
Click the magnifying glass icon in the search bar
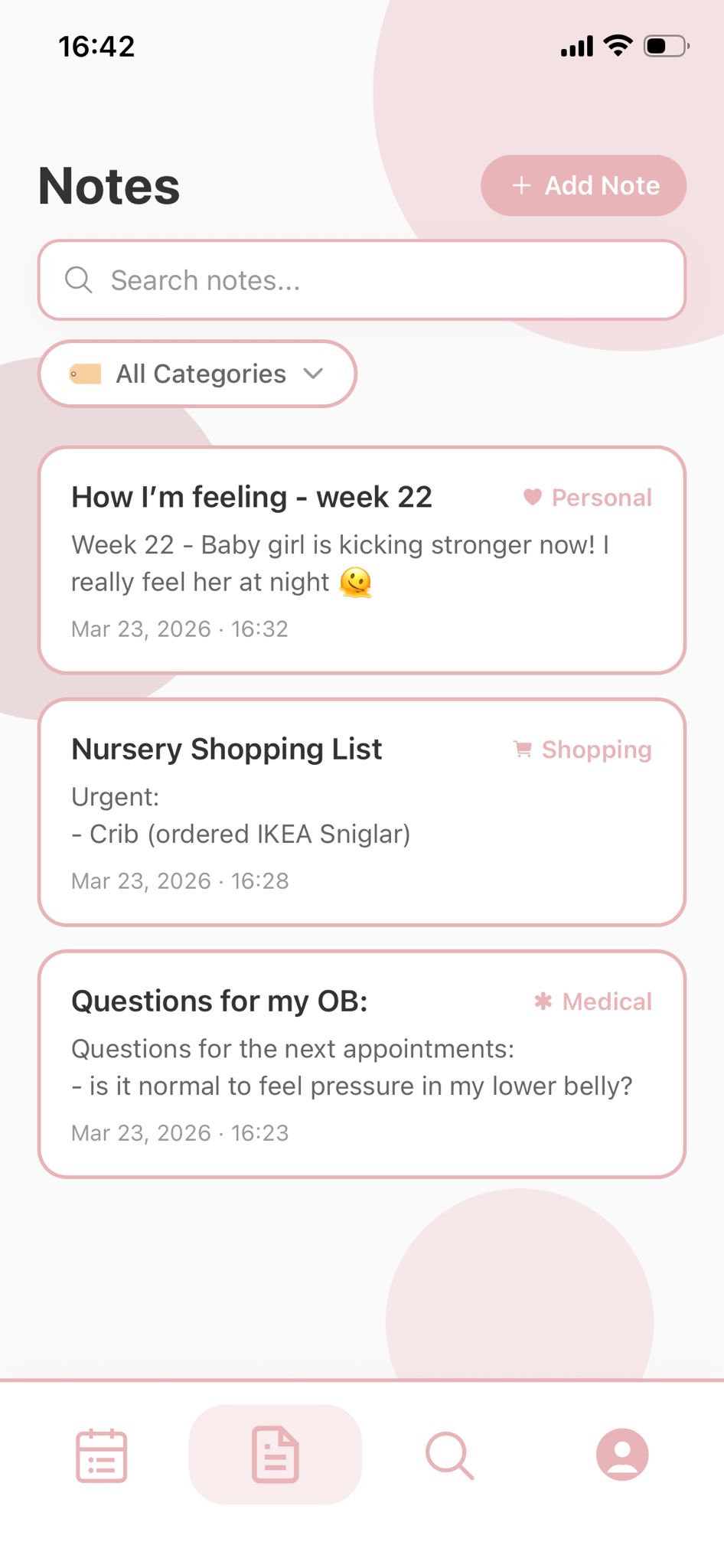(x=79, y=280)
